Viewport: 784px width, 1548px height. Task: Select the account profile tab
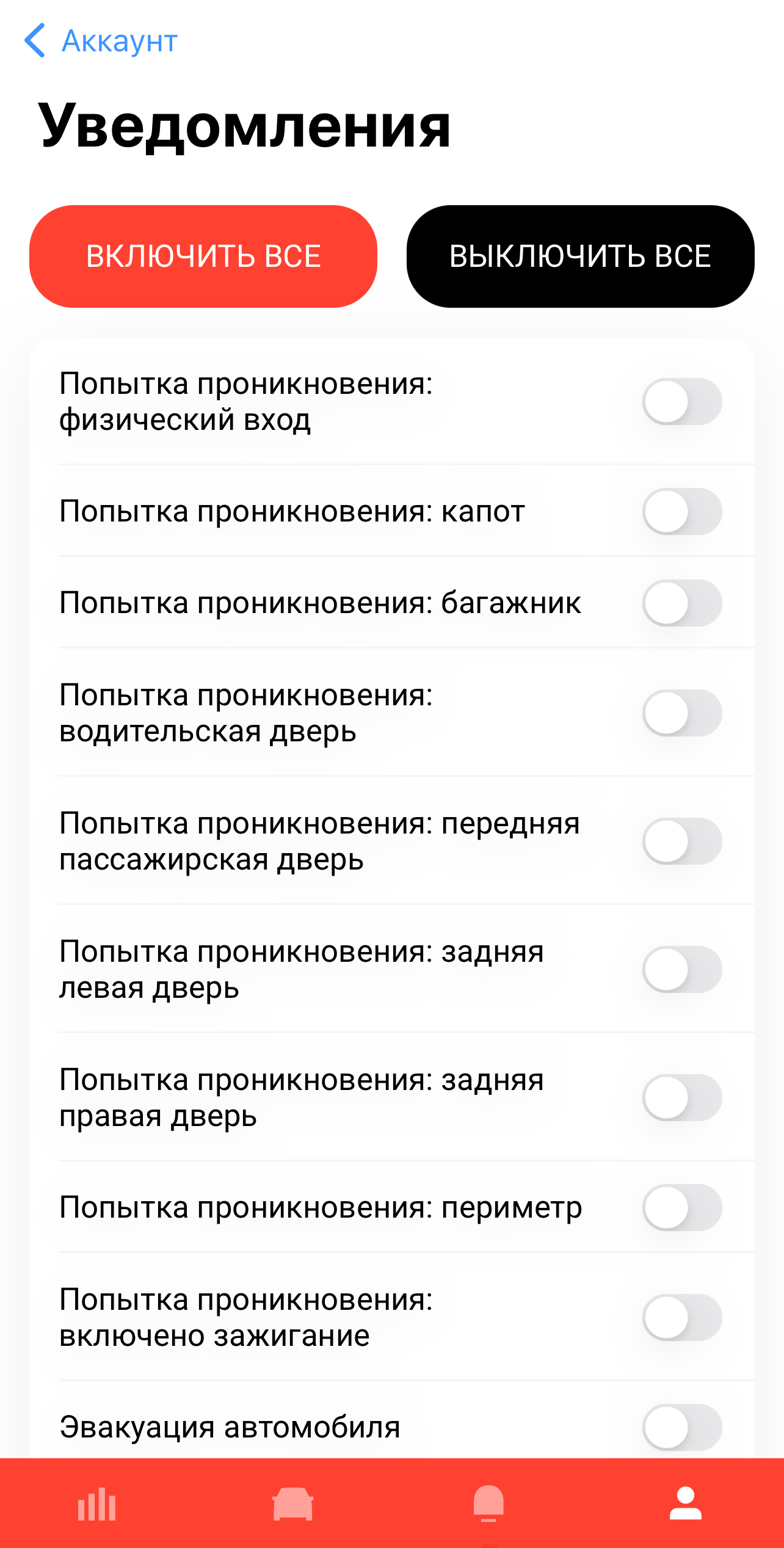coord(685,1504)
